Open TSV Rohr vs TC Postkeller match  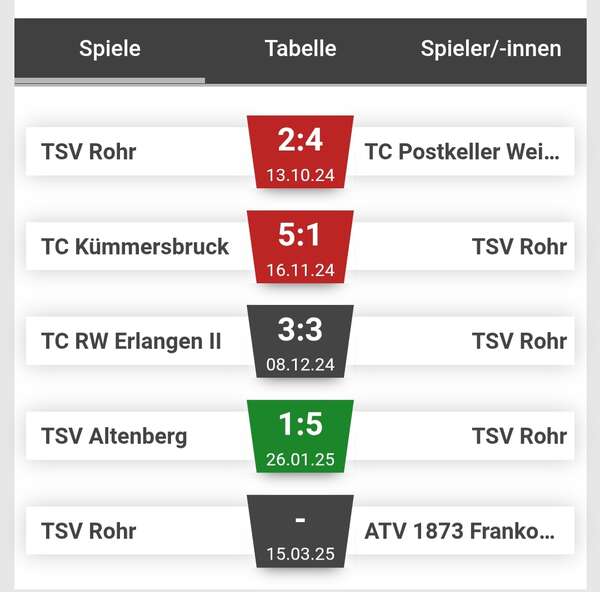pyautogui.click(x=300, y=152)
